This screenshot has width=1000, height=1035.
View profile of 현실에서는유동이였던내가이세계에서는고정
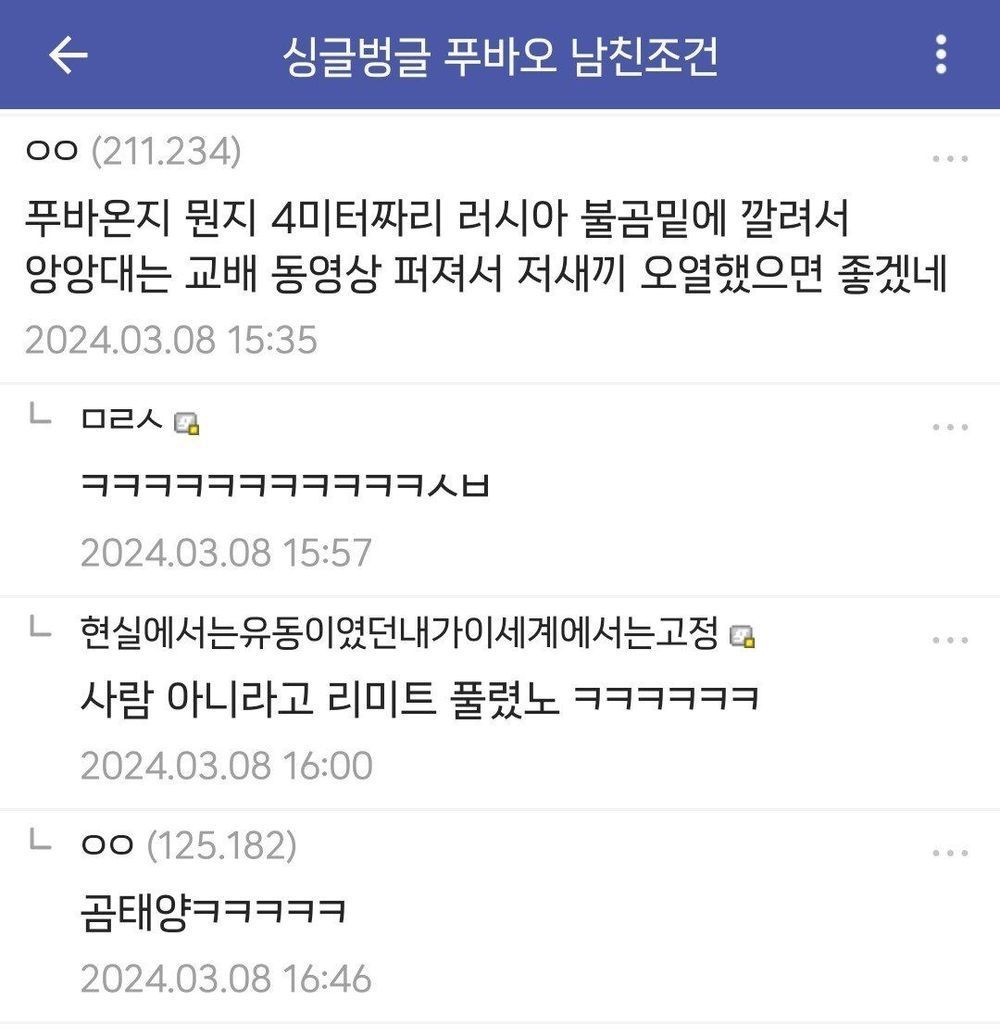(400, 633)
